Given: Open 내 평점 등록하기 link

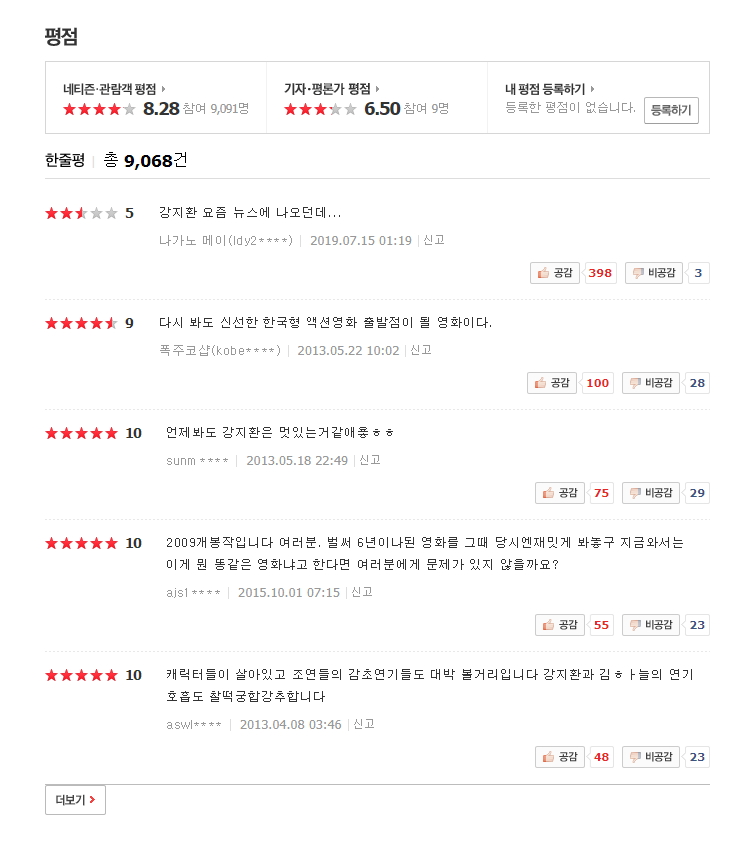Looking at the screenshot, I should click(550, 89).
